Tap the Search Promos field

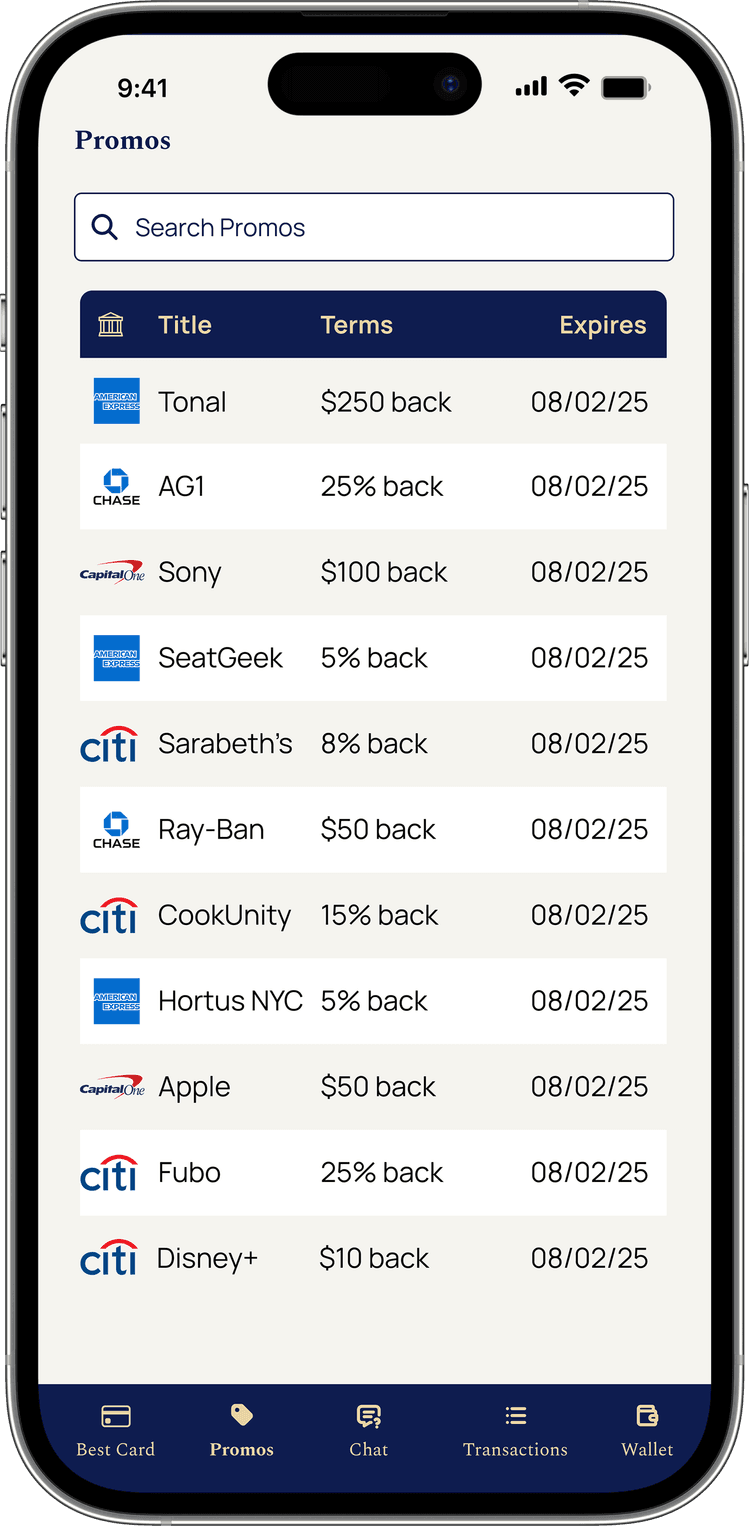click(373, 227)
